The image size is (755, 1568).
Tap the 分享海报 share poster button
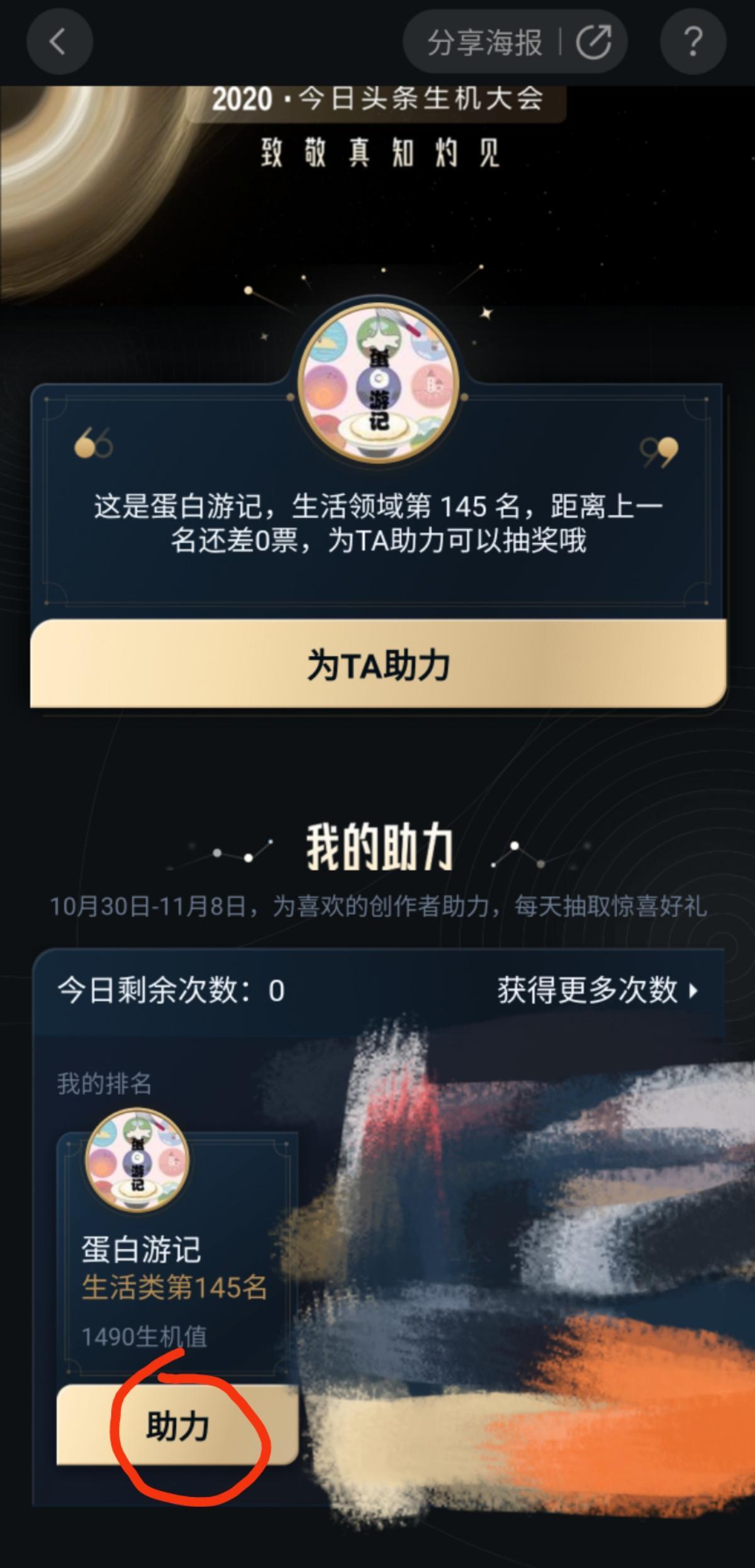(x=514, y=42)
